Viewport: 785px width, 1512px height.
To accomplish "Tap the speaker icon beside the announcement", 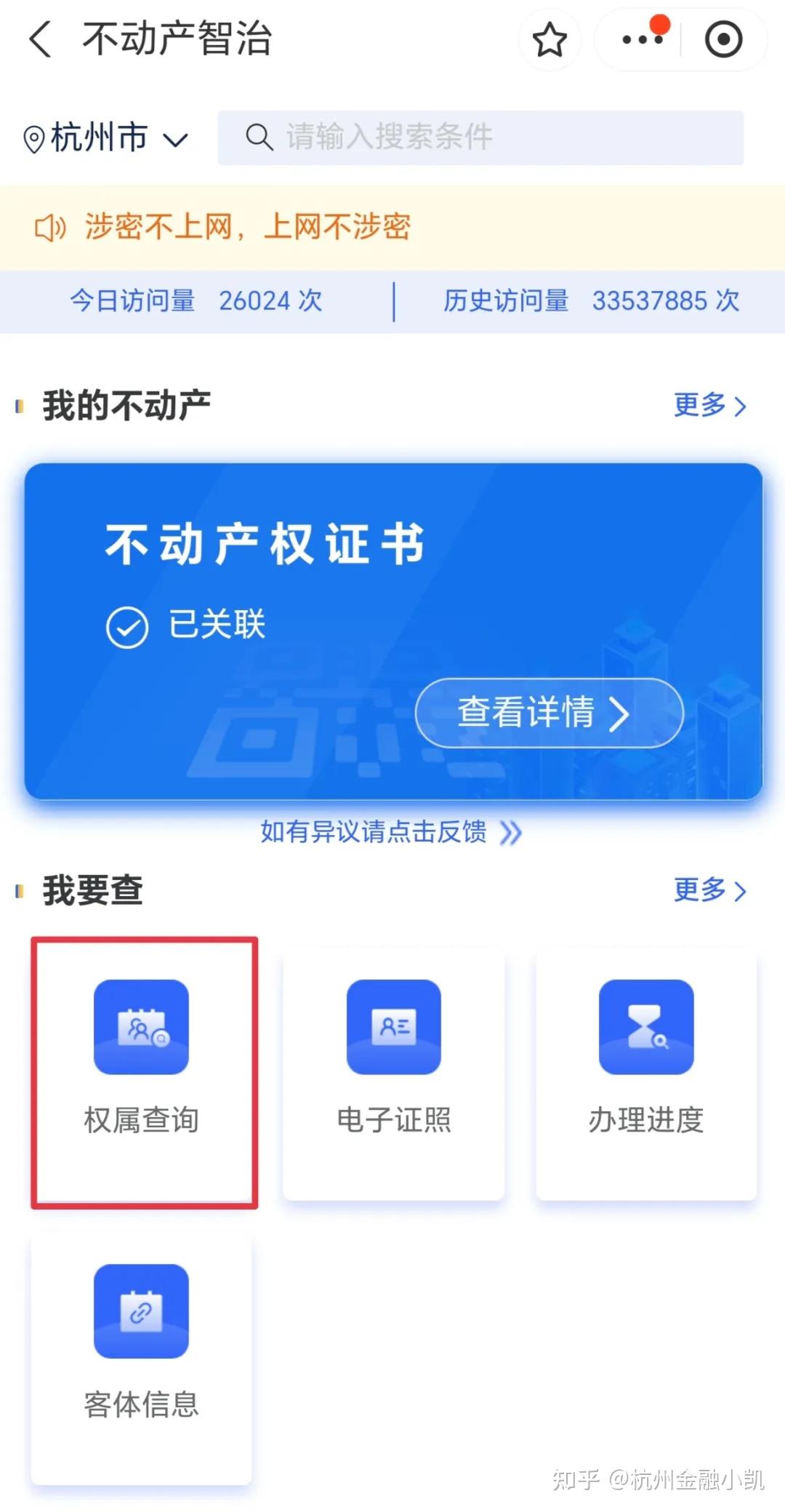I will 51,227.
